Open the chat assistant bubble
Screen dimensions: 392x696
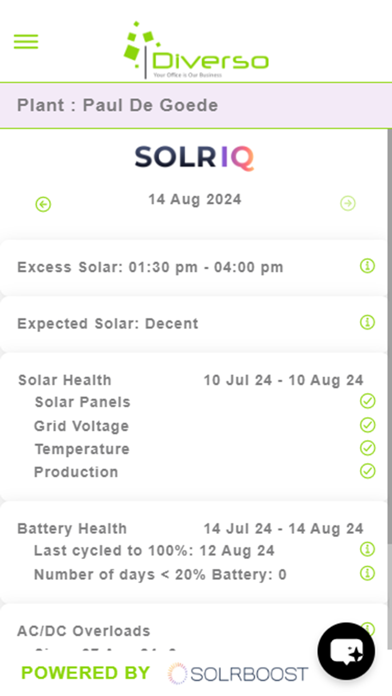click(x=346, y=651)
